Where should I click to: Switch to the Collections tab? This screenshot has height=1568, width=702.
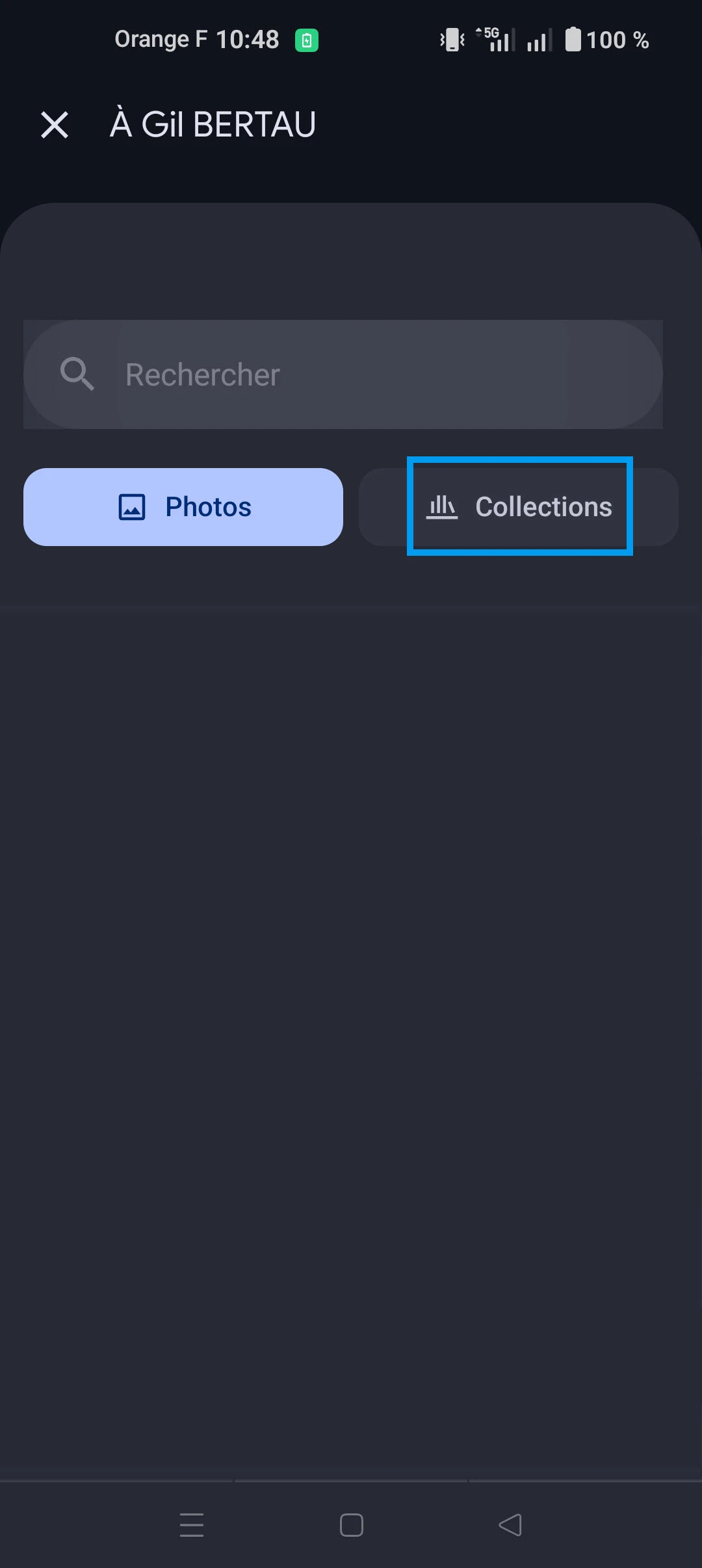pyautogui.click(x=519, y=507)
